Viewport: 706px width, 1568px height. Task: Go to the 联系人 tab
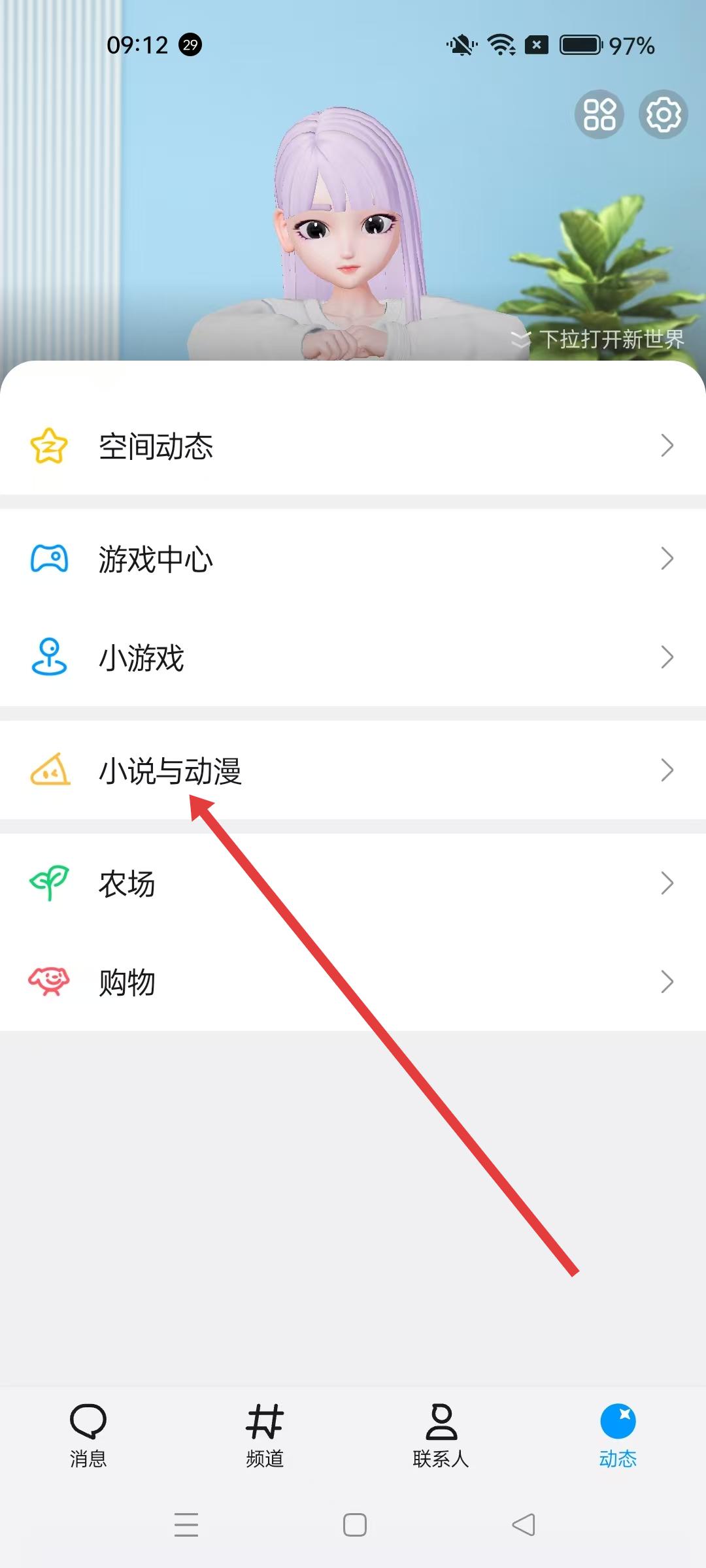pyautogui.click(x=441, y=1435)
